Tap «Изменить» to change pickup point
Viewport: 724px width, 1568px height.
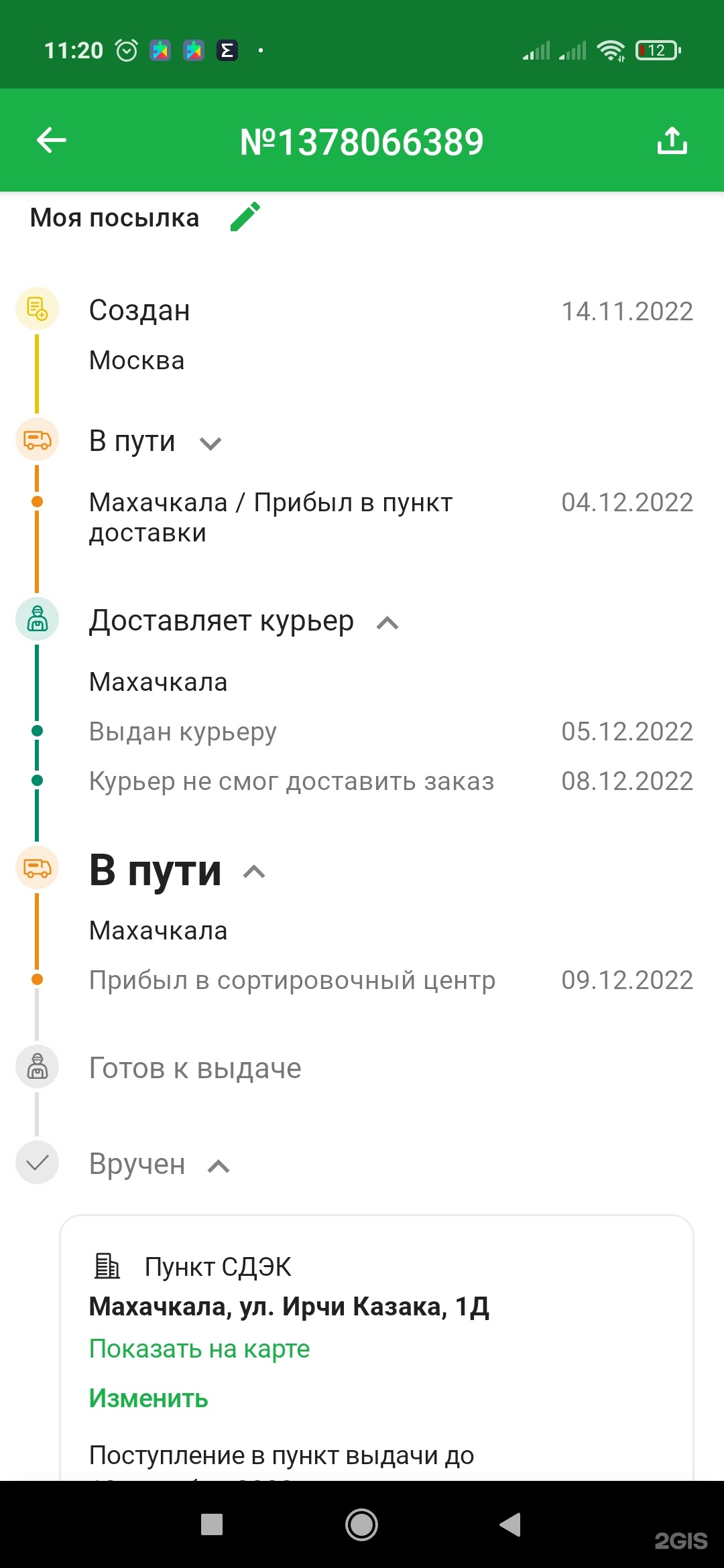[x=149, y=1398]
